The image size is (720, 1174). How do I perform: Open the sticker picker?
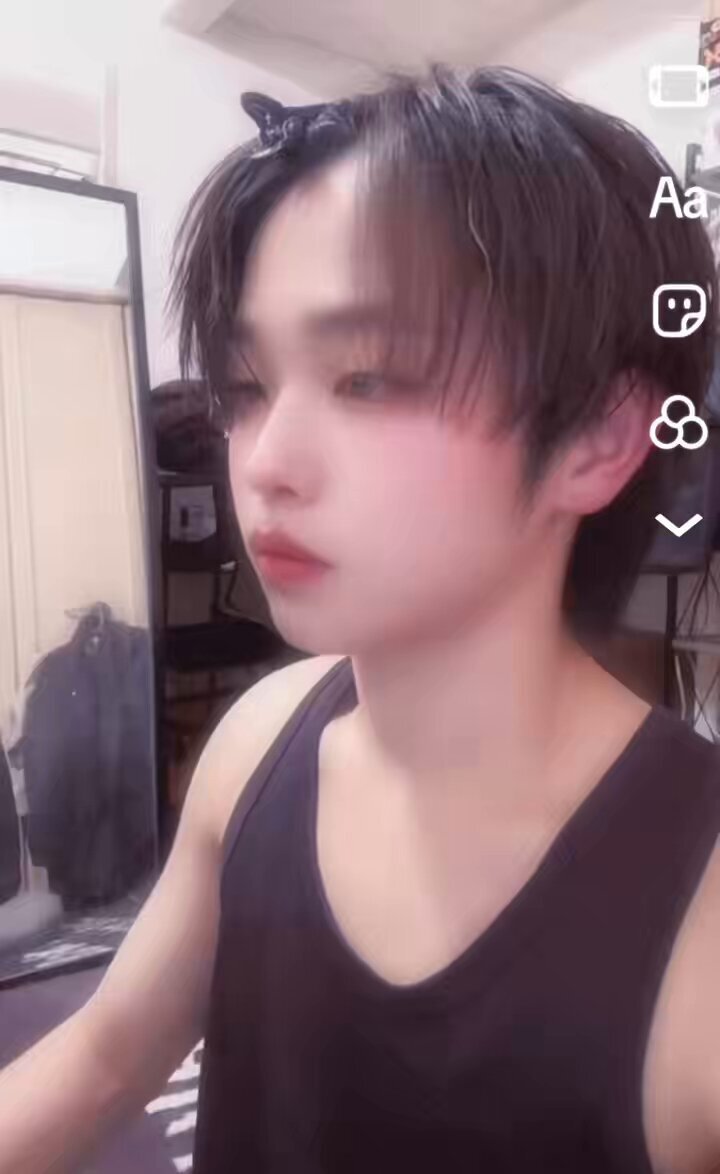pos(679,311)
